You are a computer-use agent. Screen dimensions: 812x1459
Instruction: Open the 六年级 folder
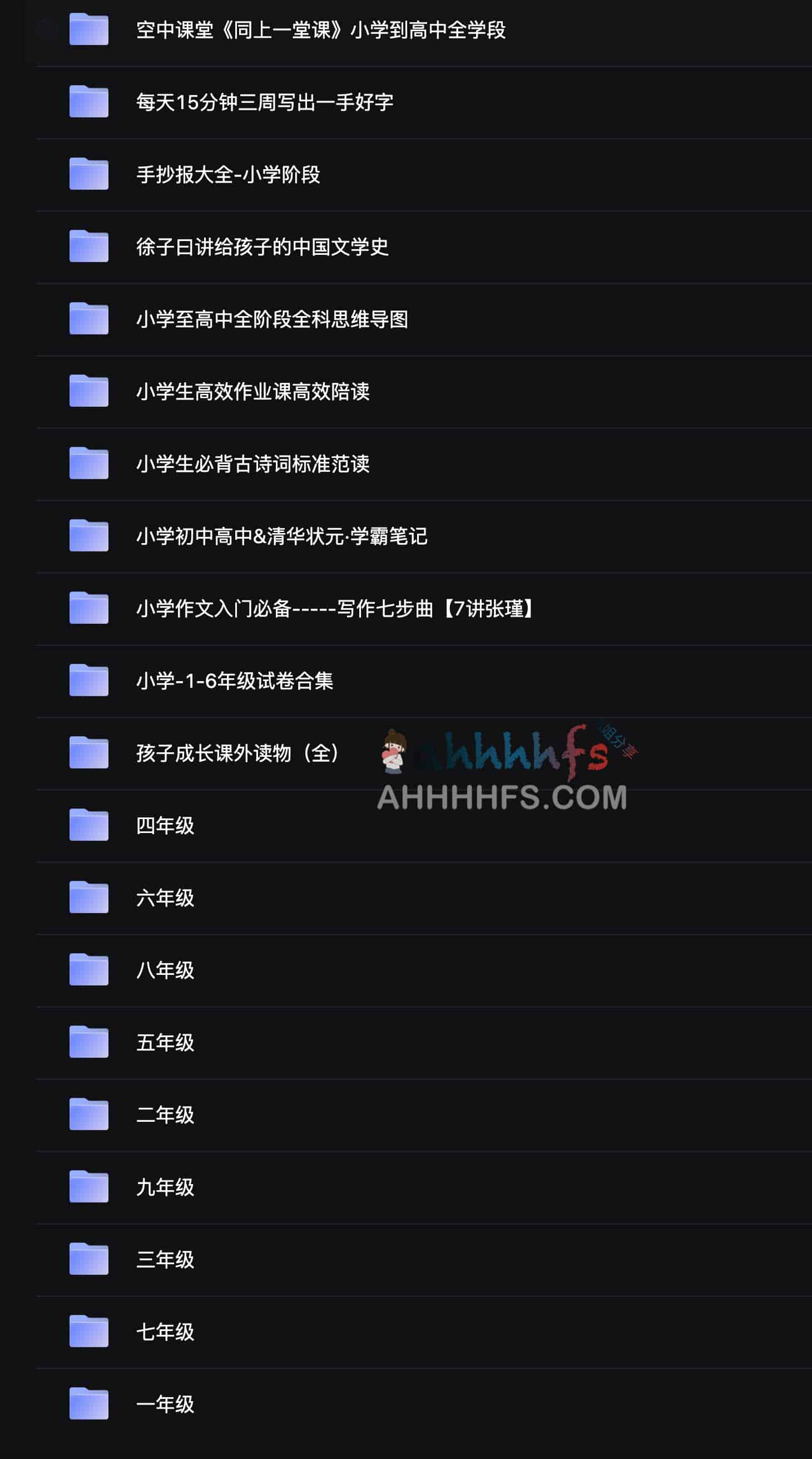coord(165,898)
